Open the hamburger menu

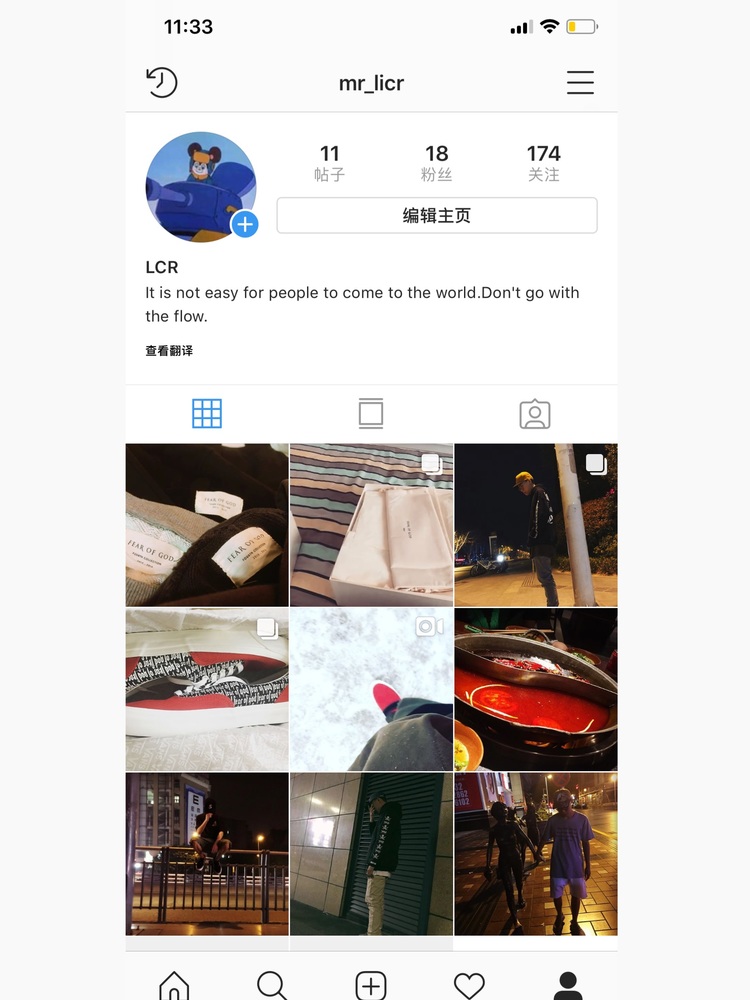pos(580,82)
